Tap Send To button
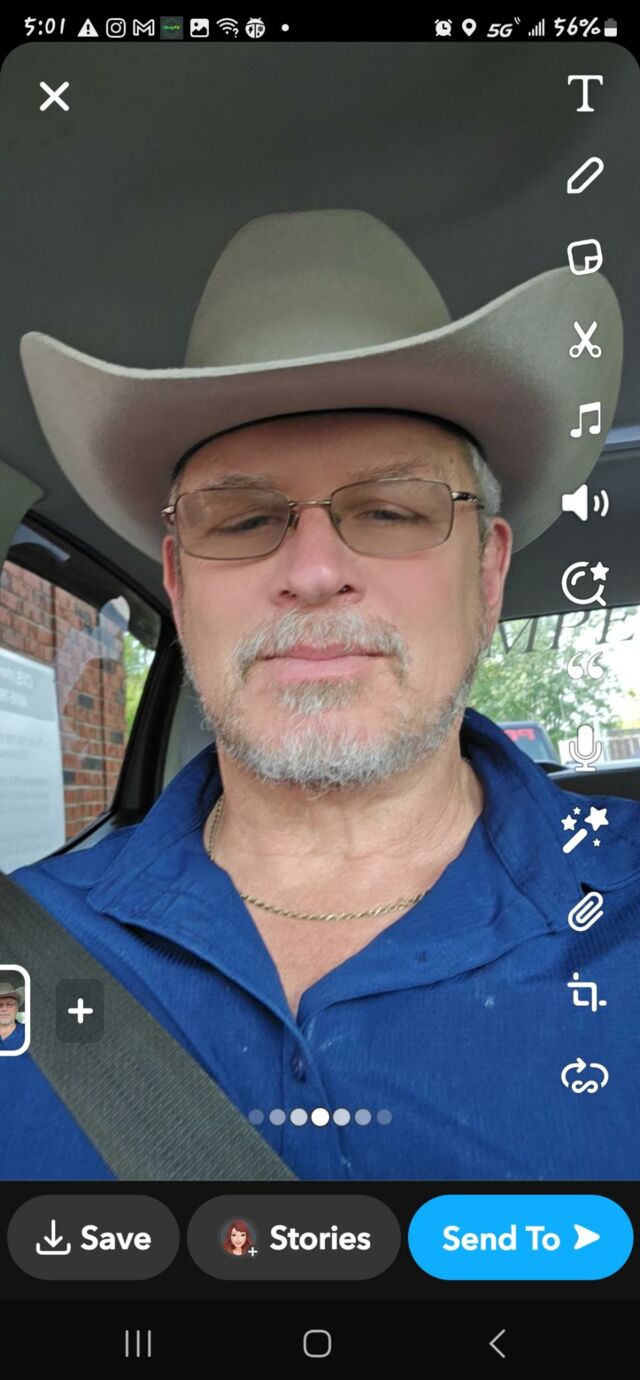The image size is (640, 1380). 520,1238
